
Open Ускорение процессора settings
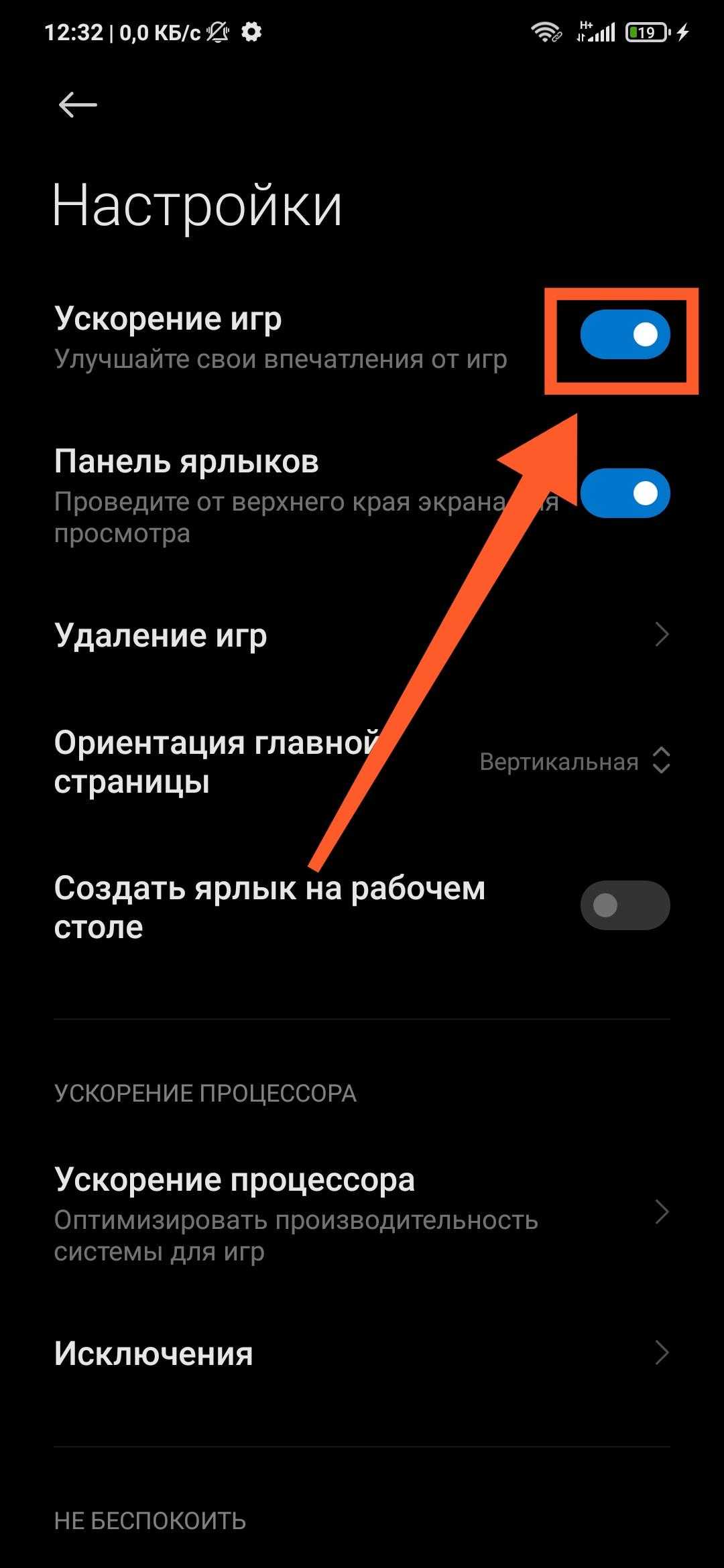[x=362, y=1213]
